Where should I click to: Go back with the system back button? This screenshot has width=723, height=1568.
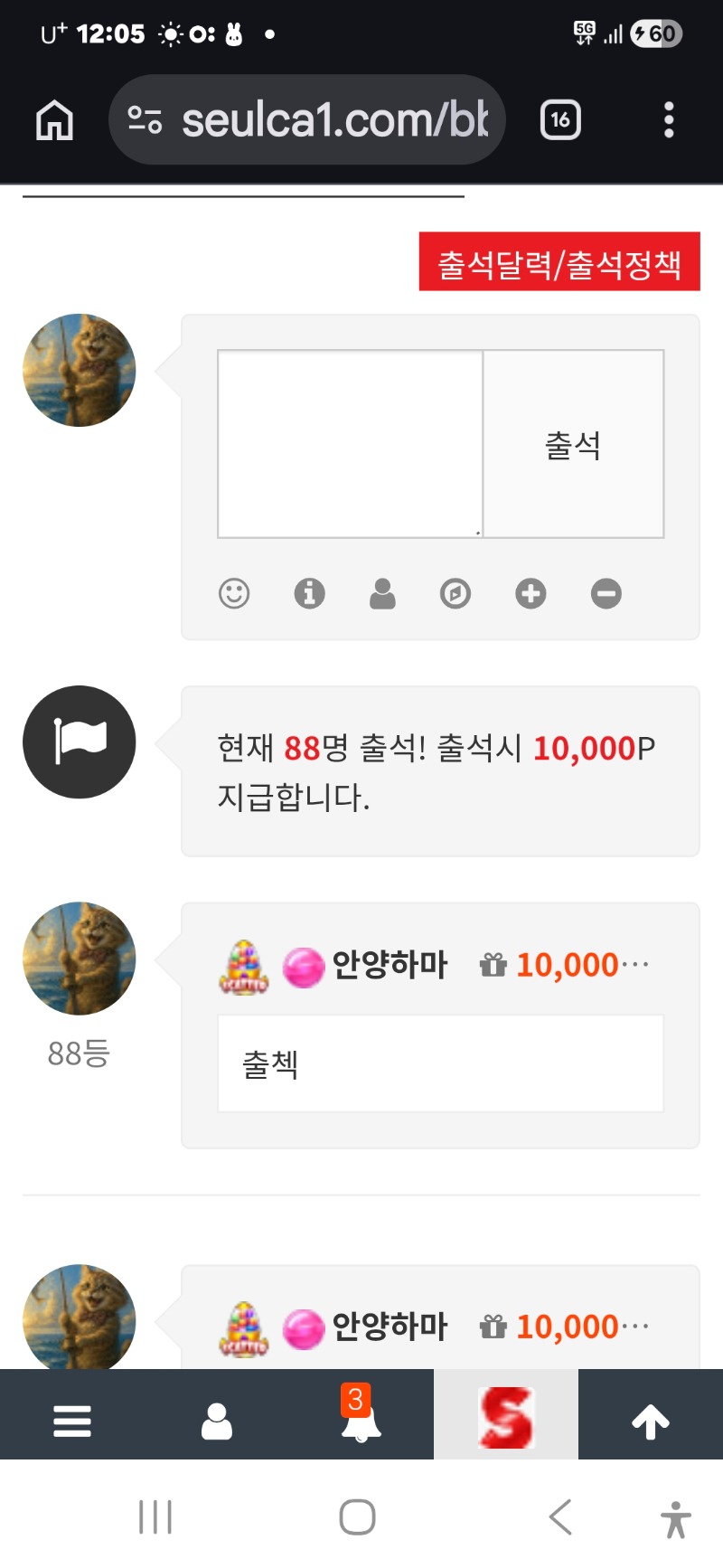pyautogui.click(x=560, y=1516)
